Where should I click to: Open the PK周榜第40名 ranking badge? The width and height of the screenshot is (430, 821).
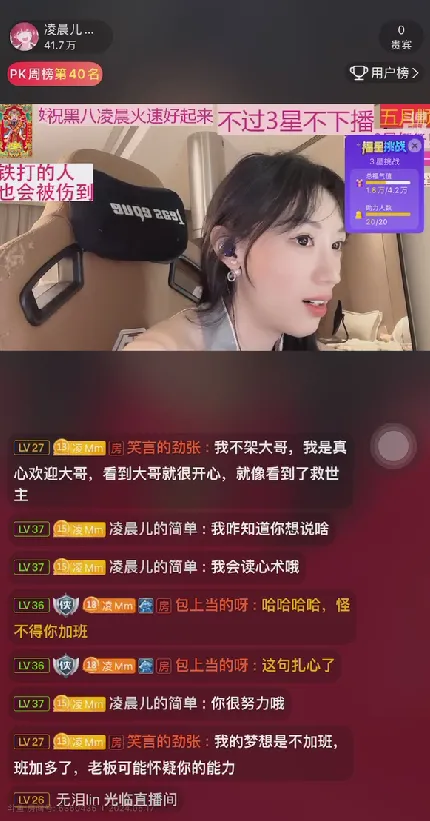[x=54, y=74]
